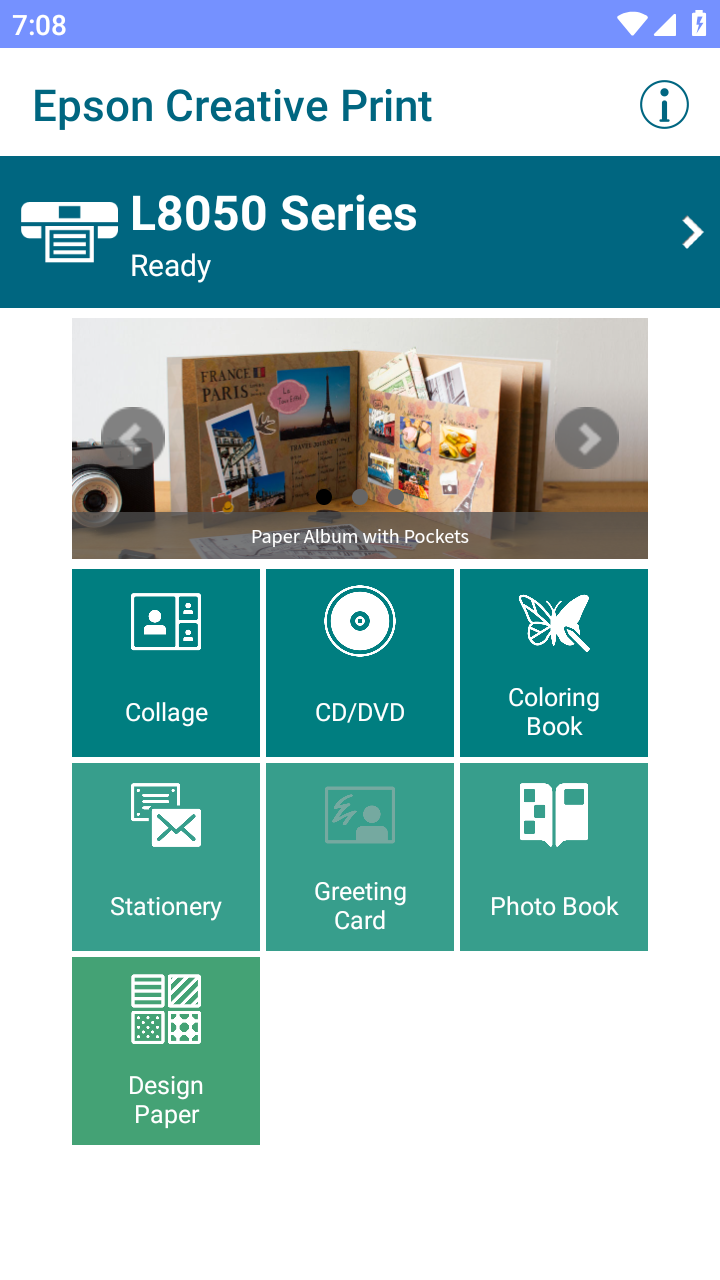Show the previous carousel slide
Screen dimensions: 720x1280
[133, 438]
